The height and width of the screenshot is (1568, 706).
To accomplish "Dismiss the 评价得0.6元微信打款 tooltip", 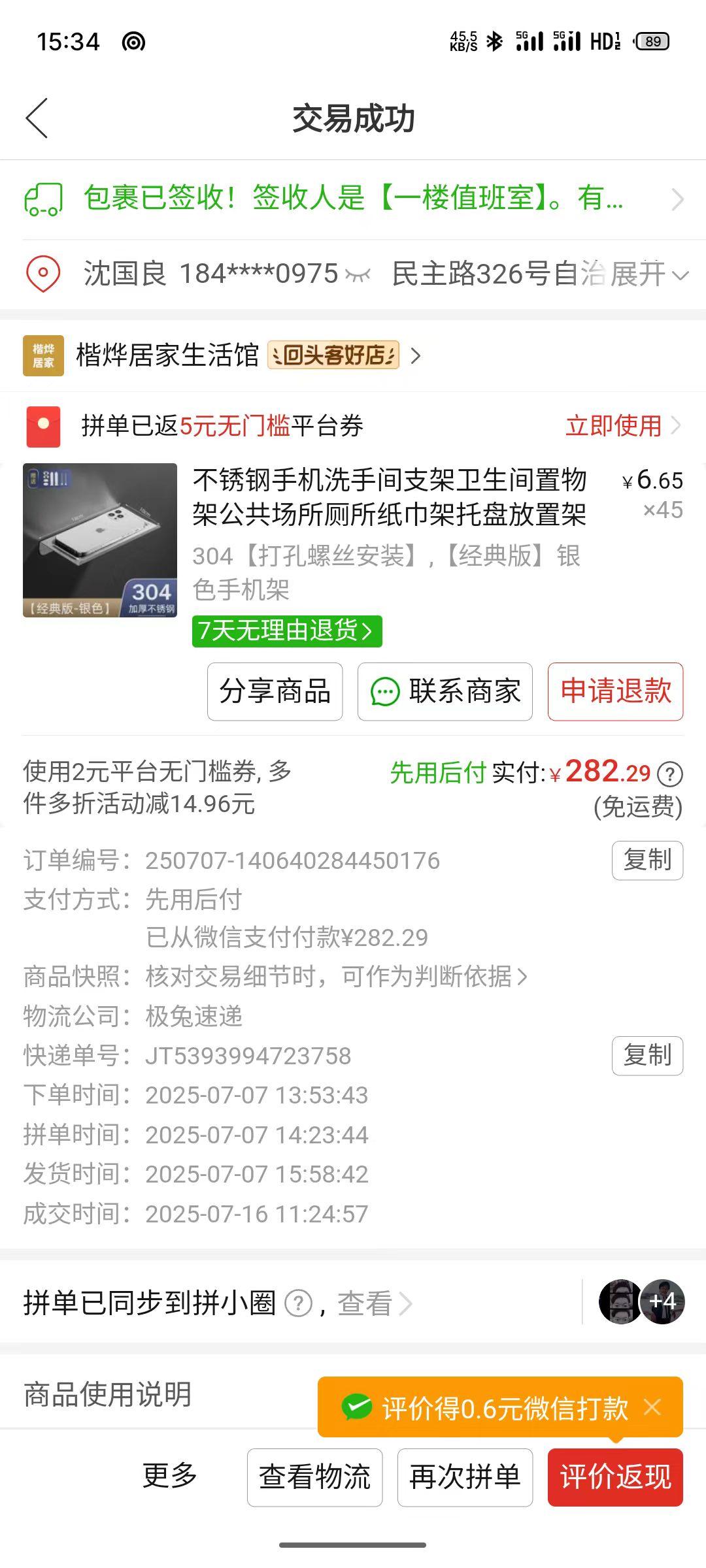I will click(x=652, y=1407).
